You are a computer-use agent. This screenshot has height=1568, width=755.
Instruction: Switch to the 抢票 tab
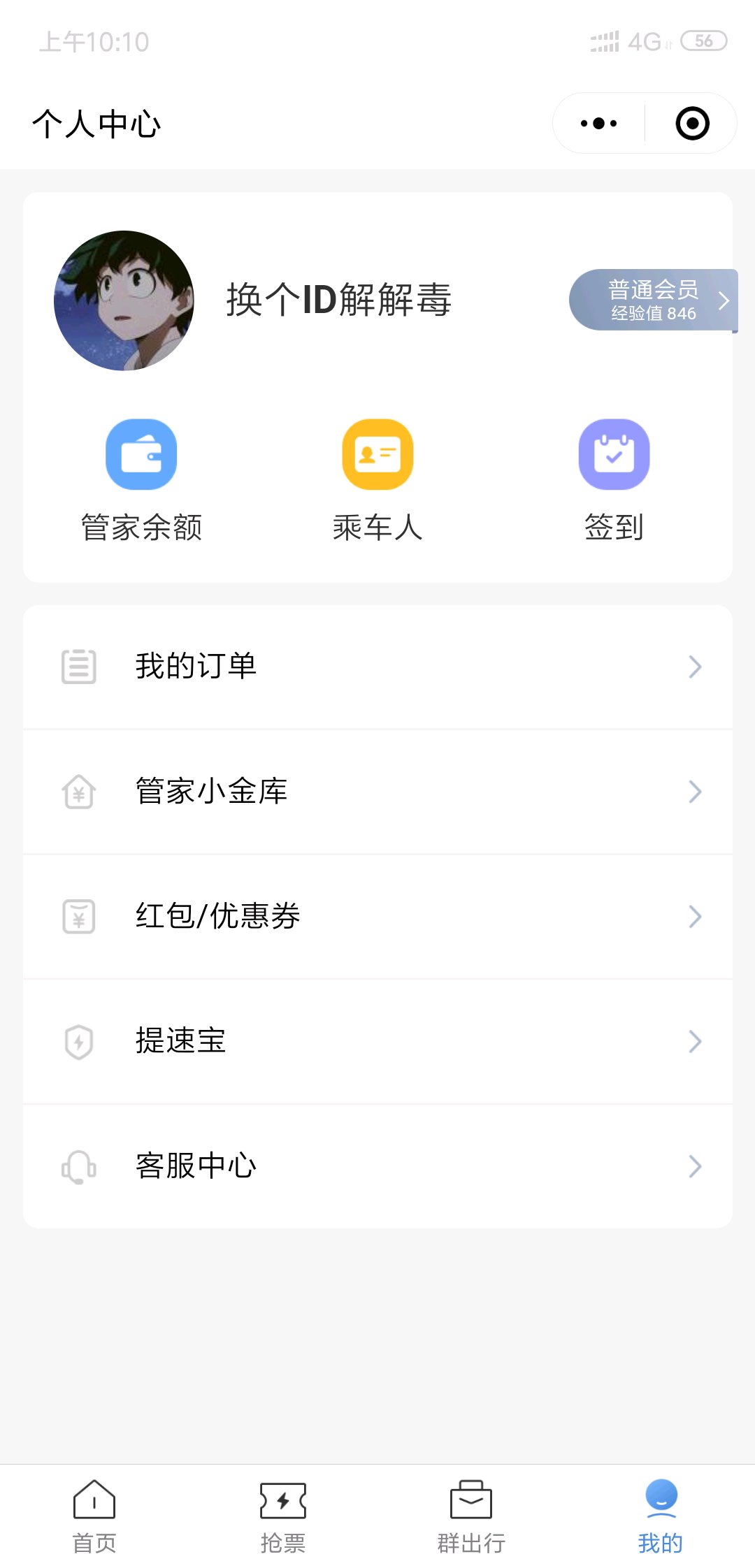(x=283, y=1516)
